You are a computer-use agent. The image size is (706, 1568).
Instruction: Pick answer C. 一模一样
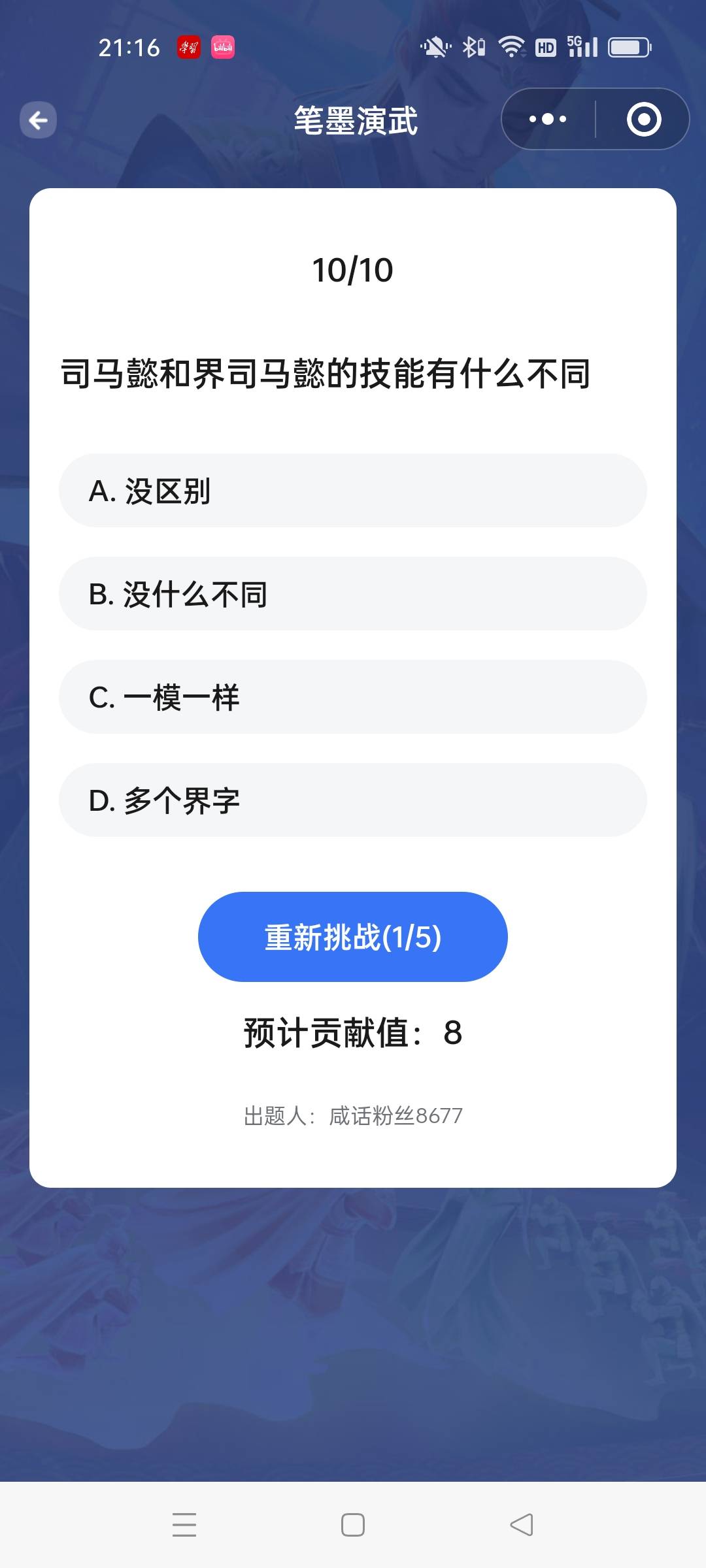click(353, 697)
